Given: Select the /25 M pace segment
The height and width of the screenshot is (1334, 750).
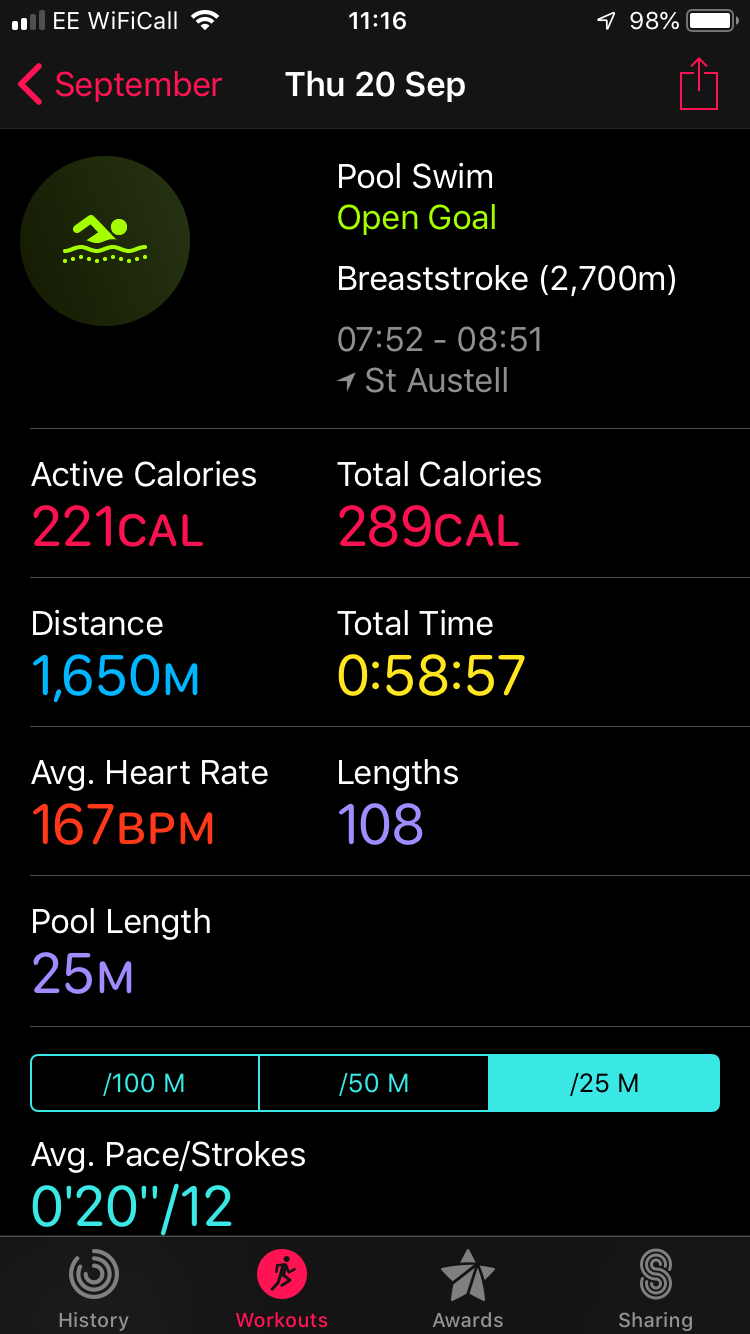Looking at the screenshot, I should pos(604,1083).
